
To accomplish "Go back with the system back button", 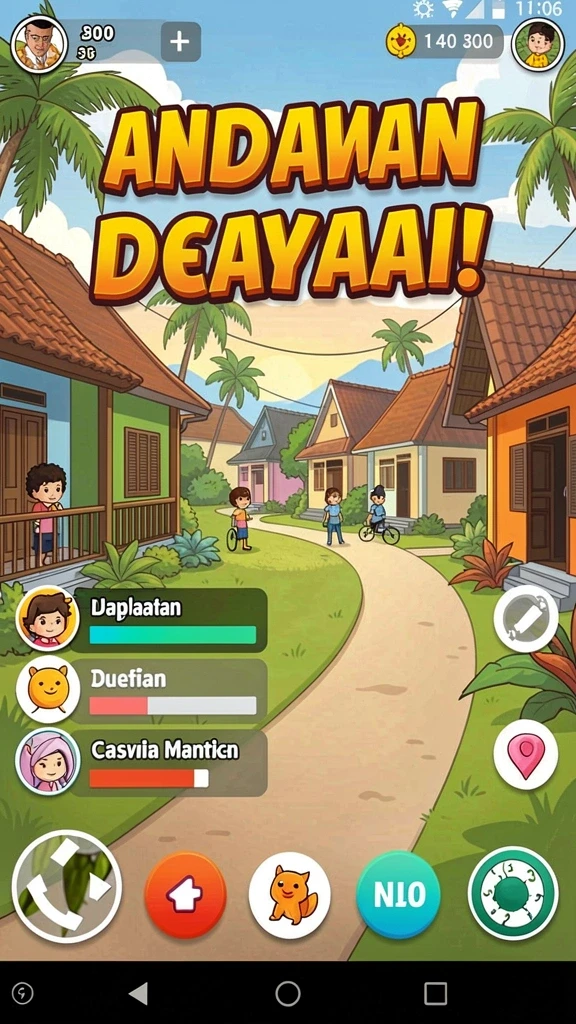I will click(x=138, y=993).
